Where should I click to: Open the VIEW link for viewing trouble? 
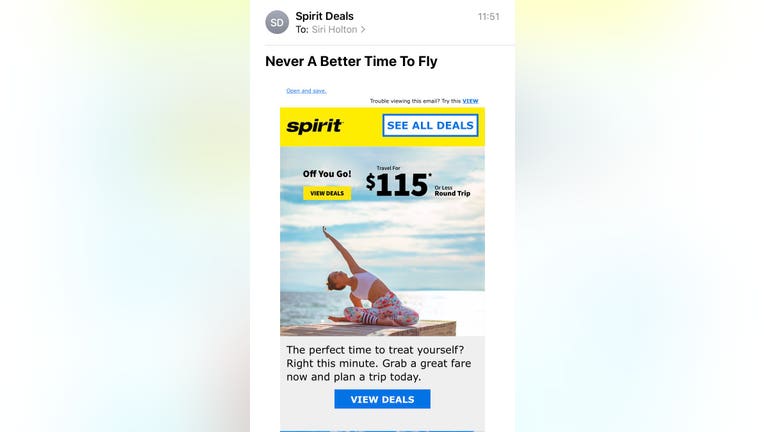tap(470, 101)
